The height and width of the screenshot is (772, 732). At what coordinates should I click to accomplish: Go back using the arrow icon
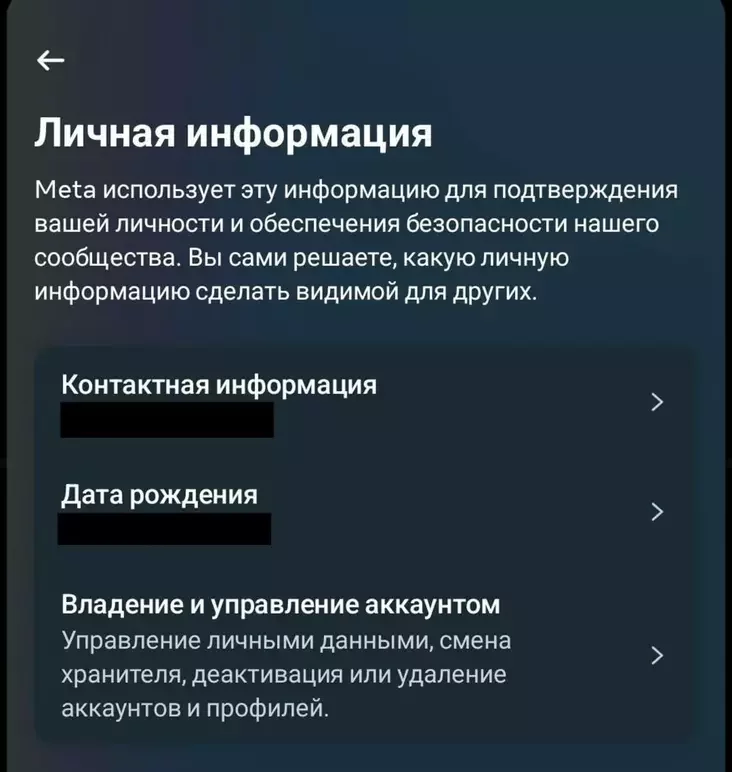click(50, 62)
